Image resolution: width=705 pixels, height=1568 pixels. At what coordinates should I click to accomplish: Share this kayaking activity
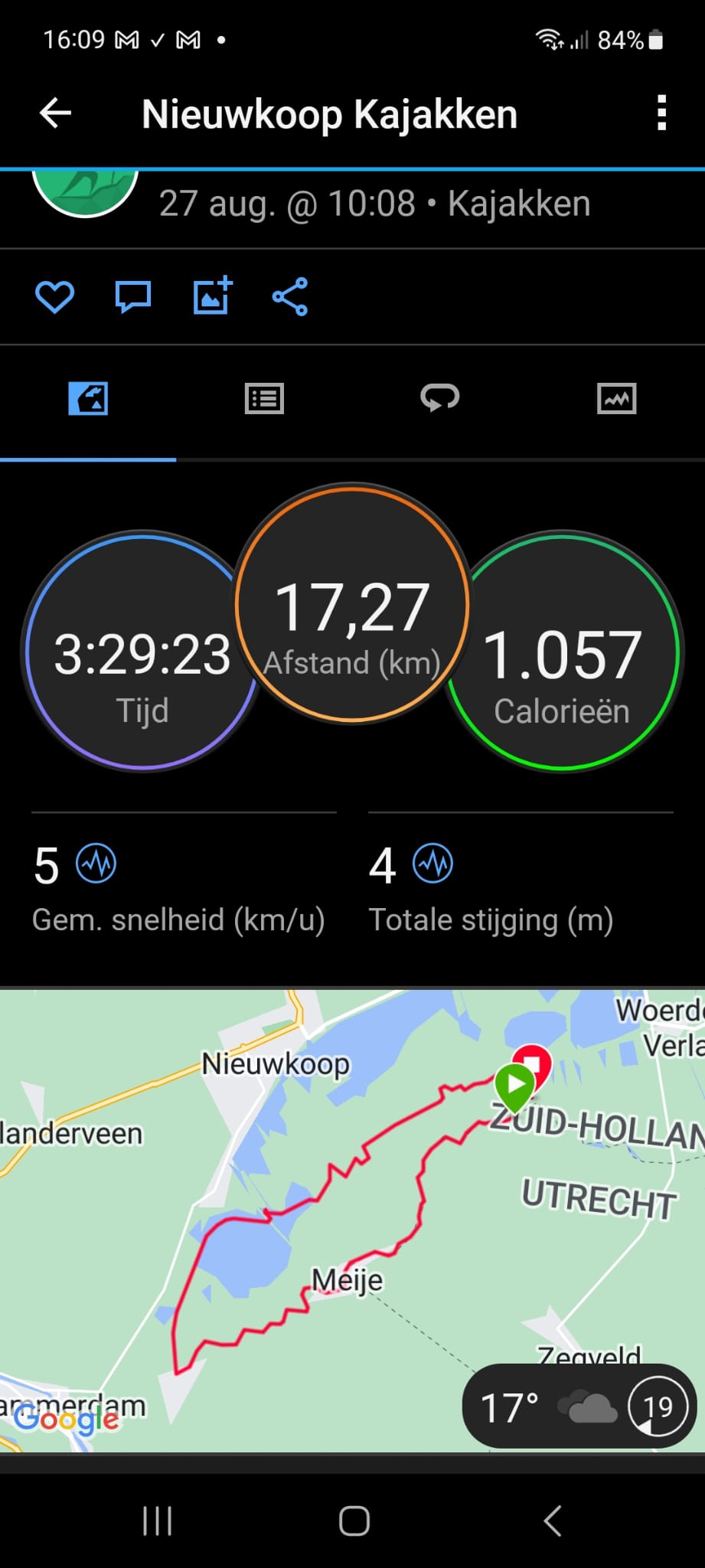pos(290,296)
